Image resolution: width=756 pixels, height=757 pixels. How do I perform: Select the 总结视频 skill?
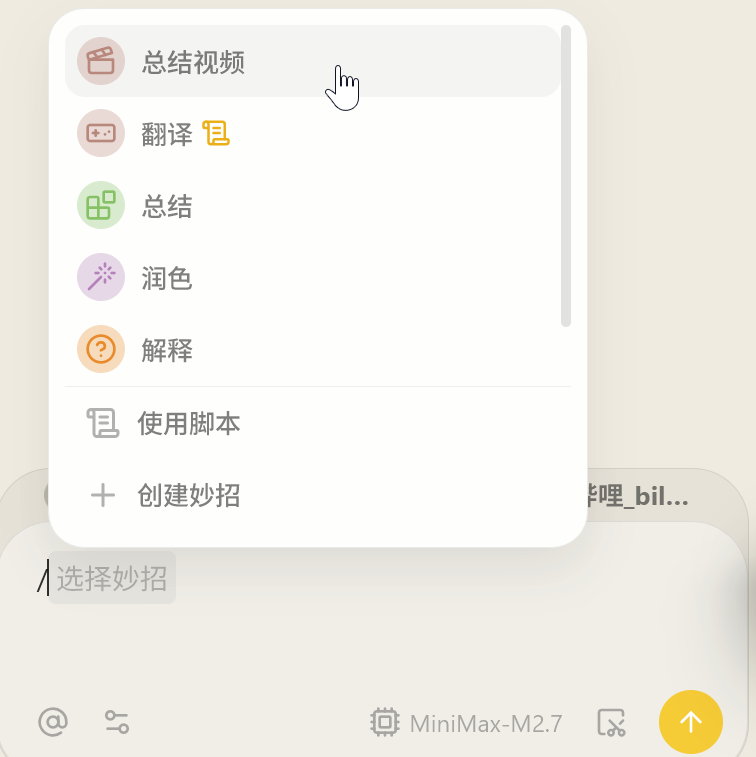point(193,62)
